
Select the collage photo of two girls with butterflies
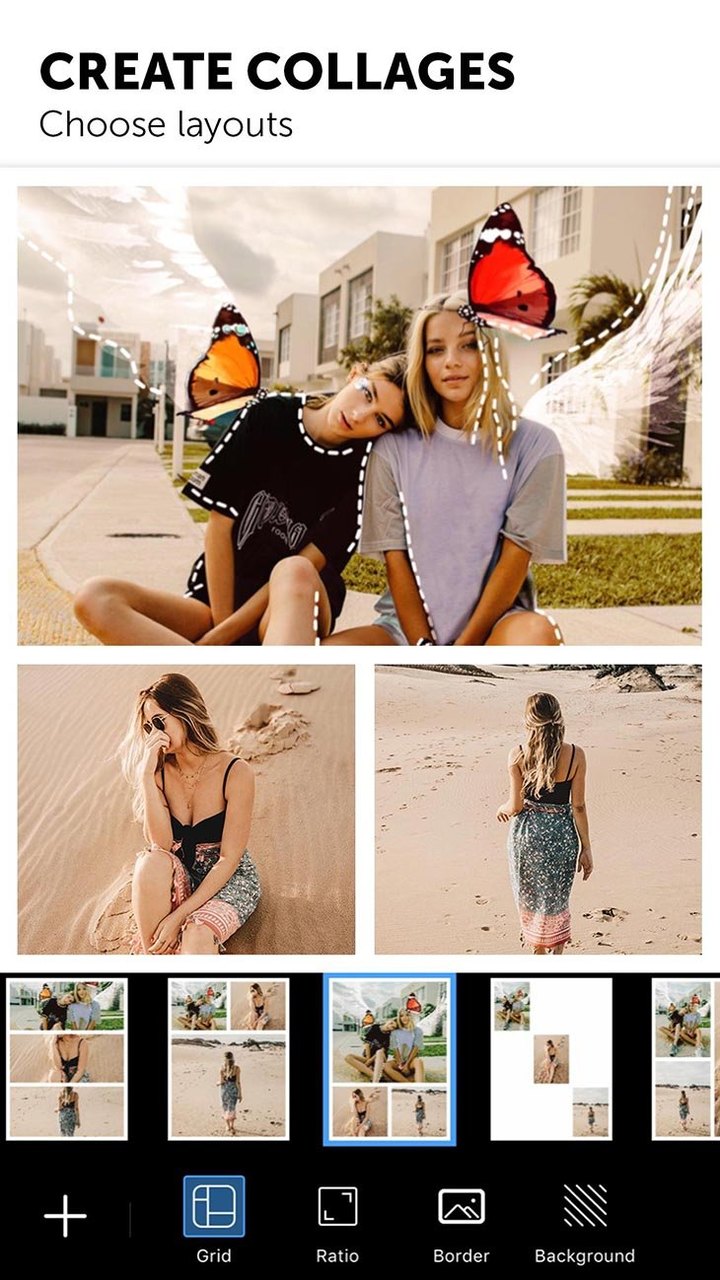359,415
